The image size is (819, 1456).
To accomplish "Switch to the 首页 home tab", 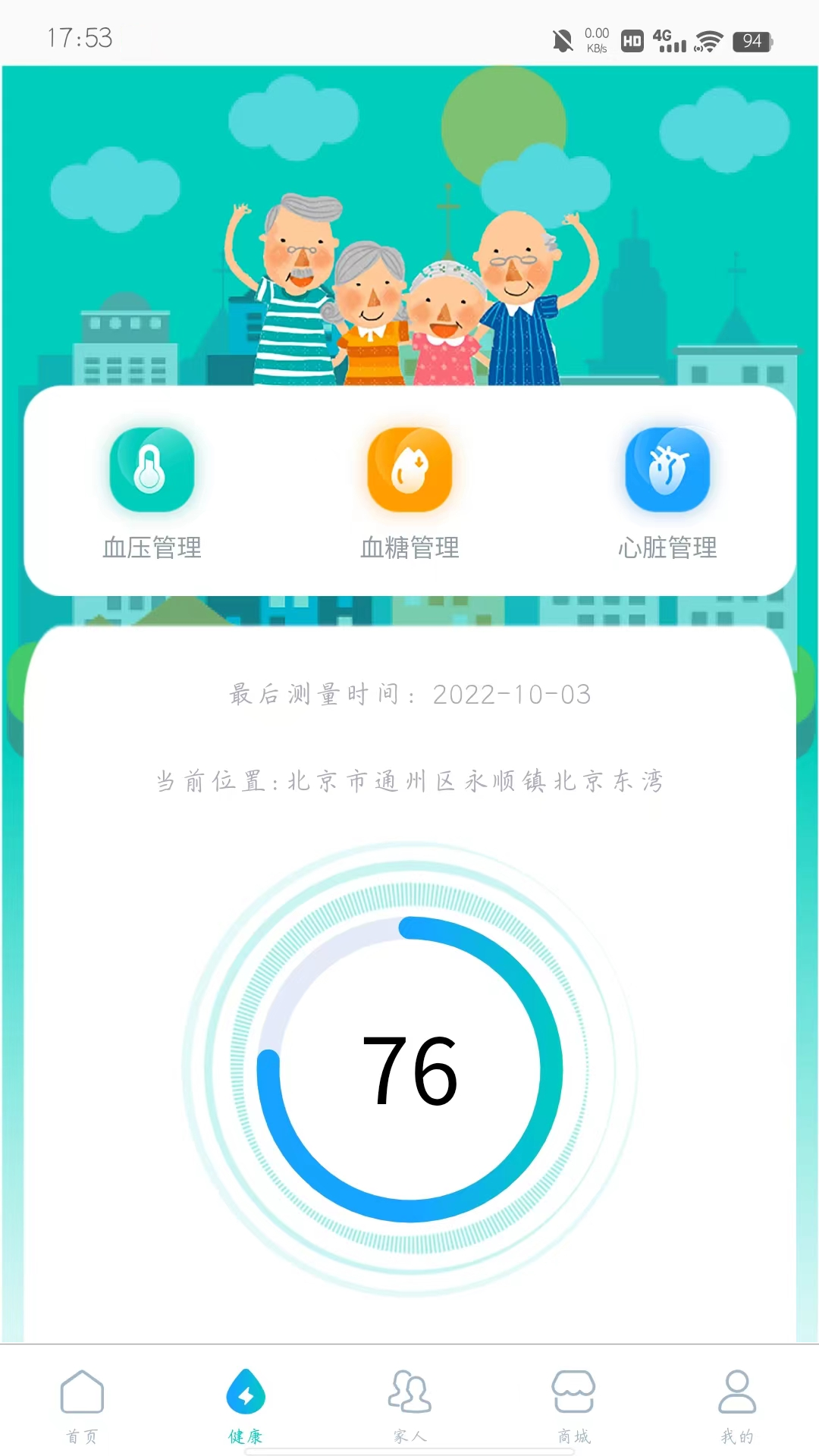I will (82, 1404).
